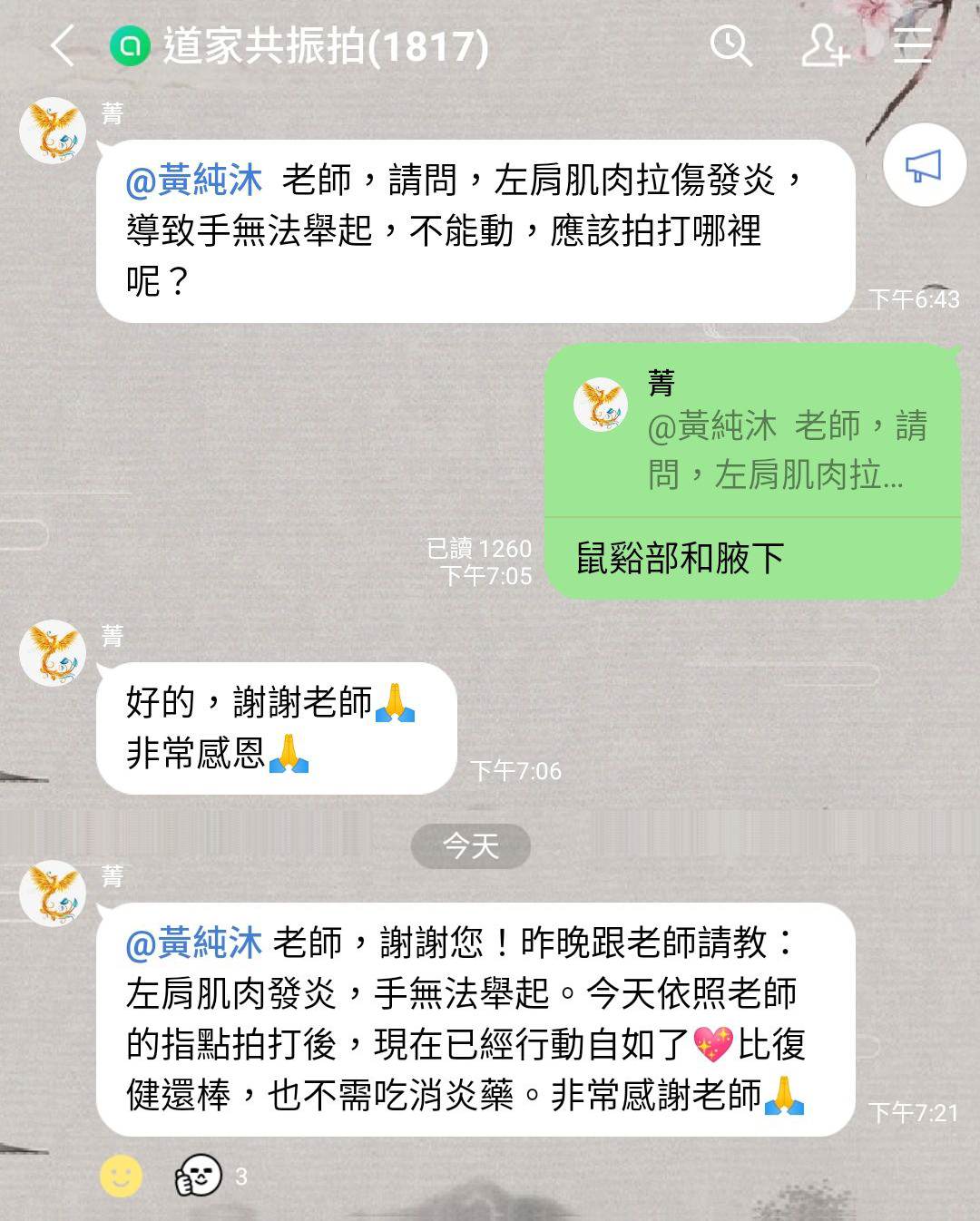The image size is (980, 1221).
Task: Add a smiley reaction to the last message
Action: tap(121, 1177)
